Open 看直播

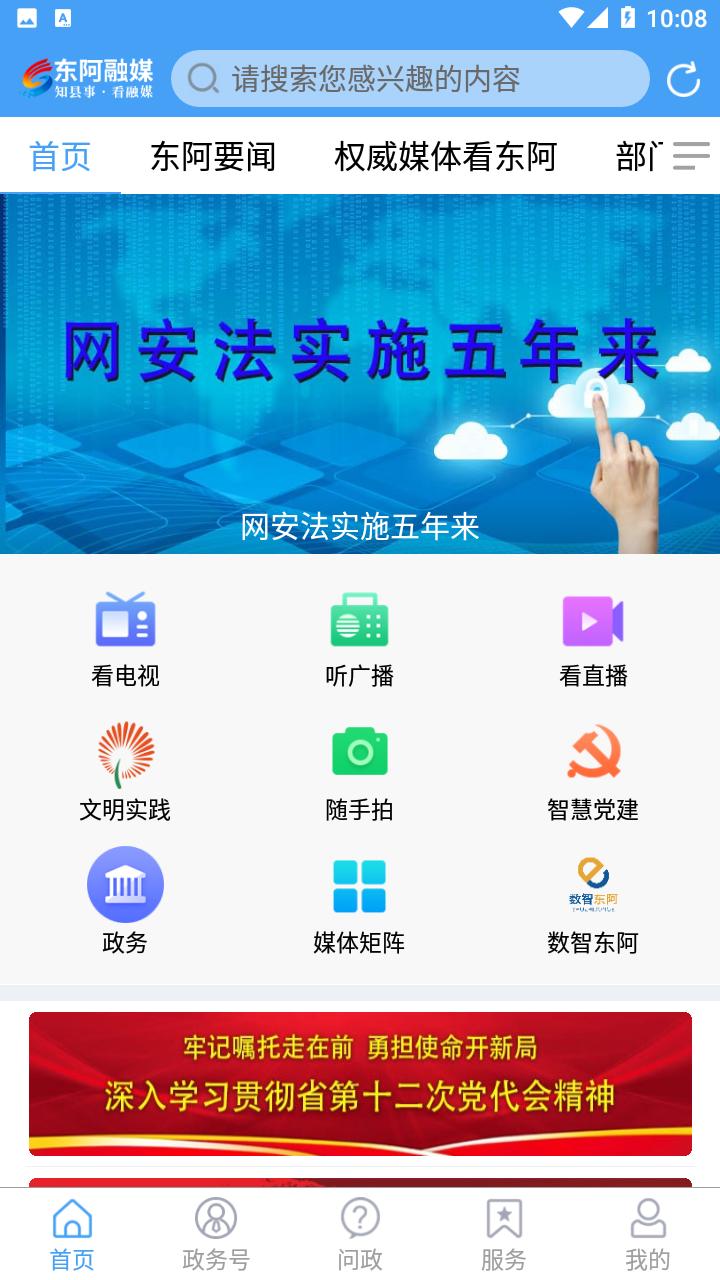(593, 639)
